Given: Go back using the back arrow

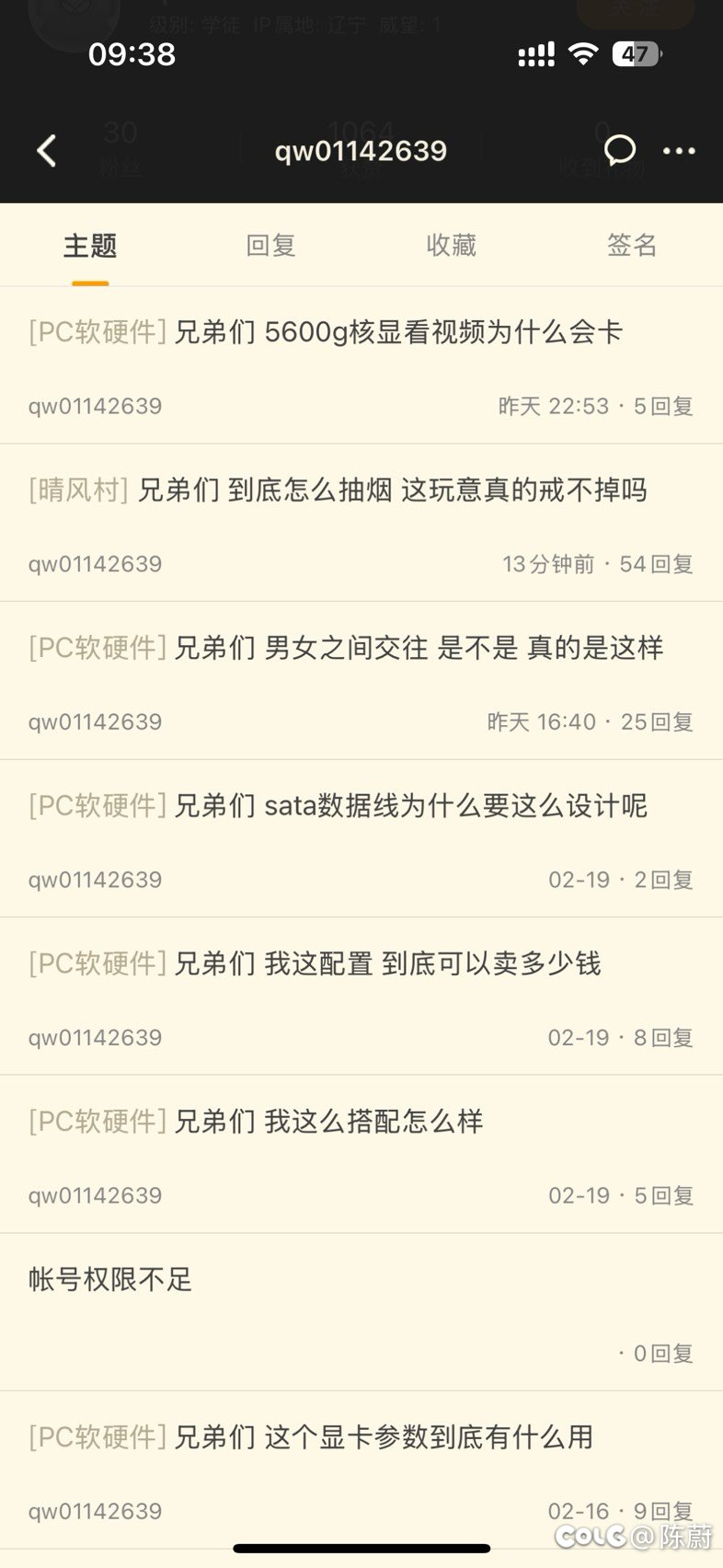Looking at the screenshot, I should pos(47,151).
